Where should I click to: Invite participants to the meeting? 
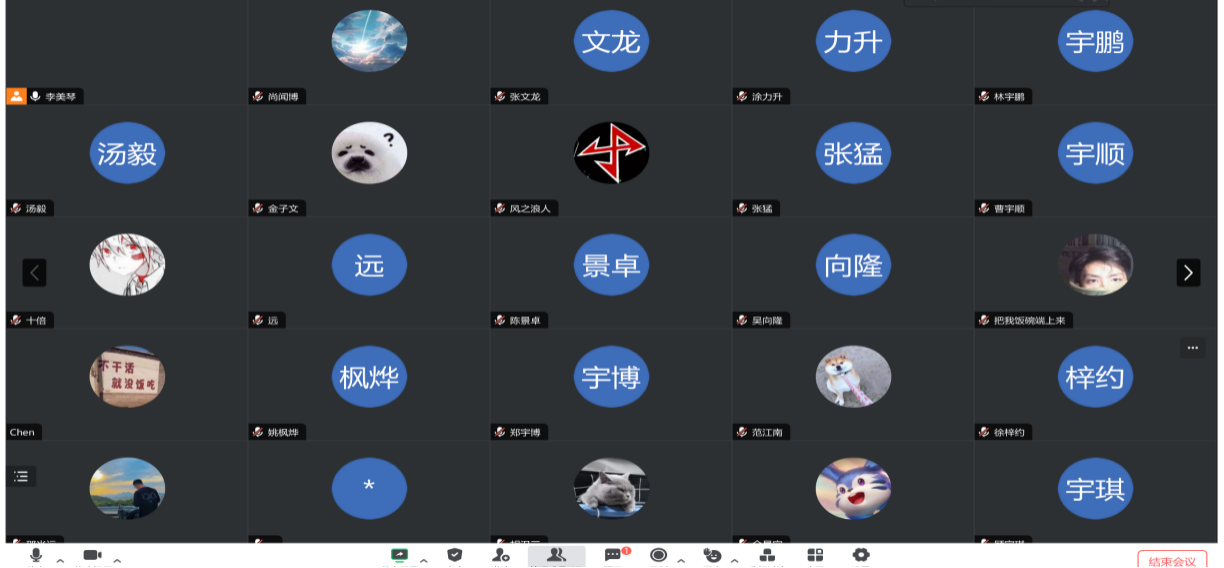pyautogui.click(x=501, y=555)
